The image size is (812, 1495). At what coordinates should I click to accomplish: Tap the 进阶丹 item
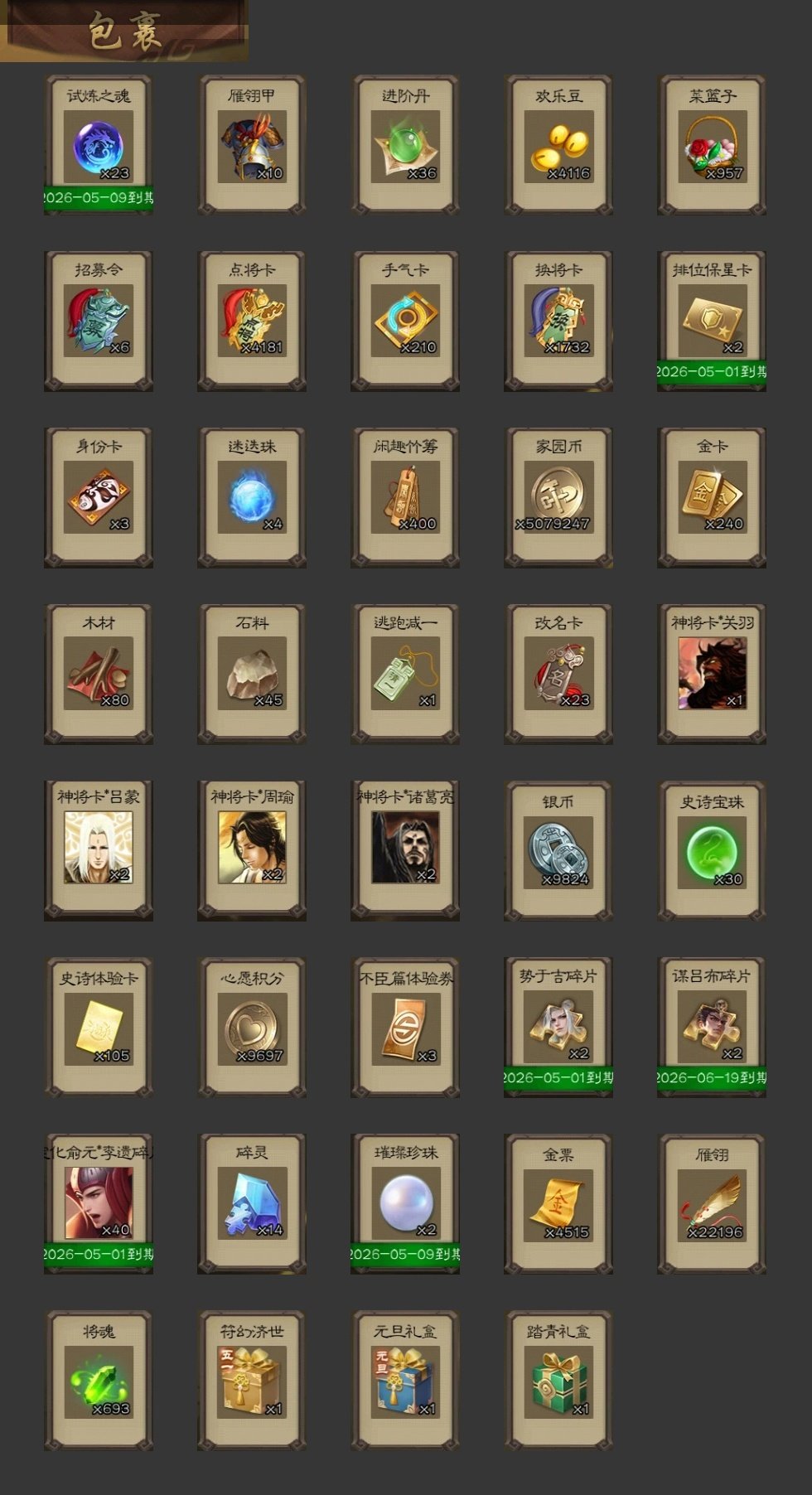(x=405, y=147)
